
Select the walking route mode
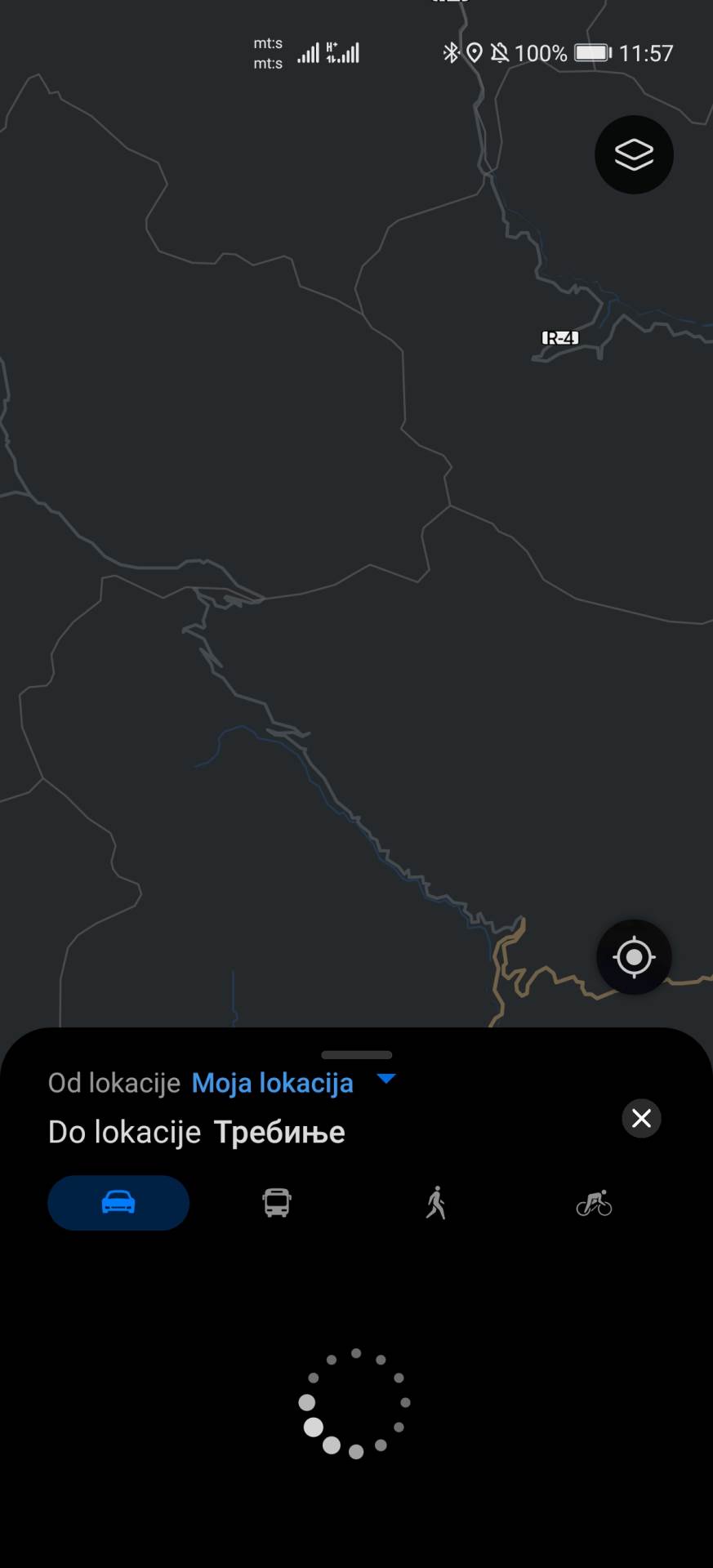click(435, 1203)
